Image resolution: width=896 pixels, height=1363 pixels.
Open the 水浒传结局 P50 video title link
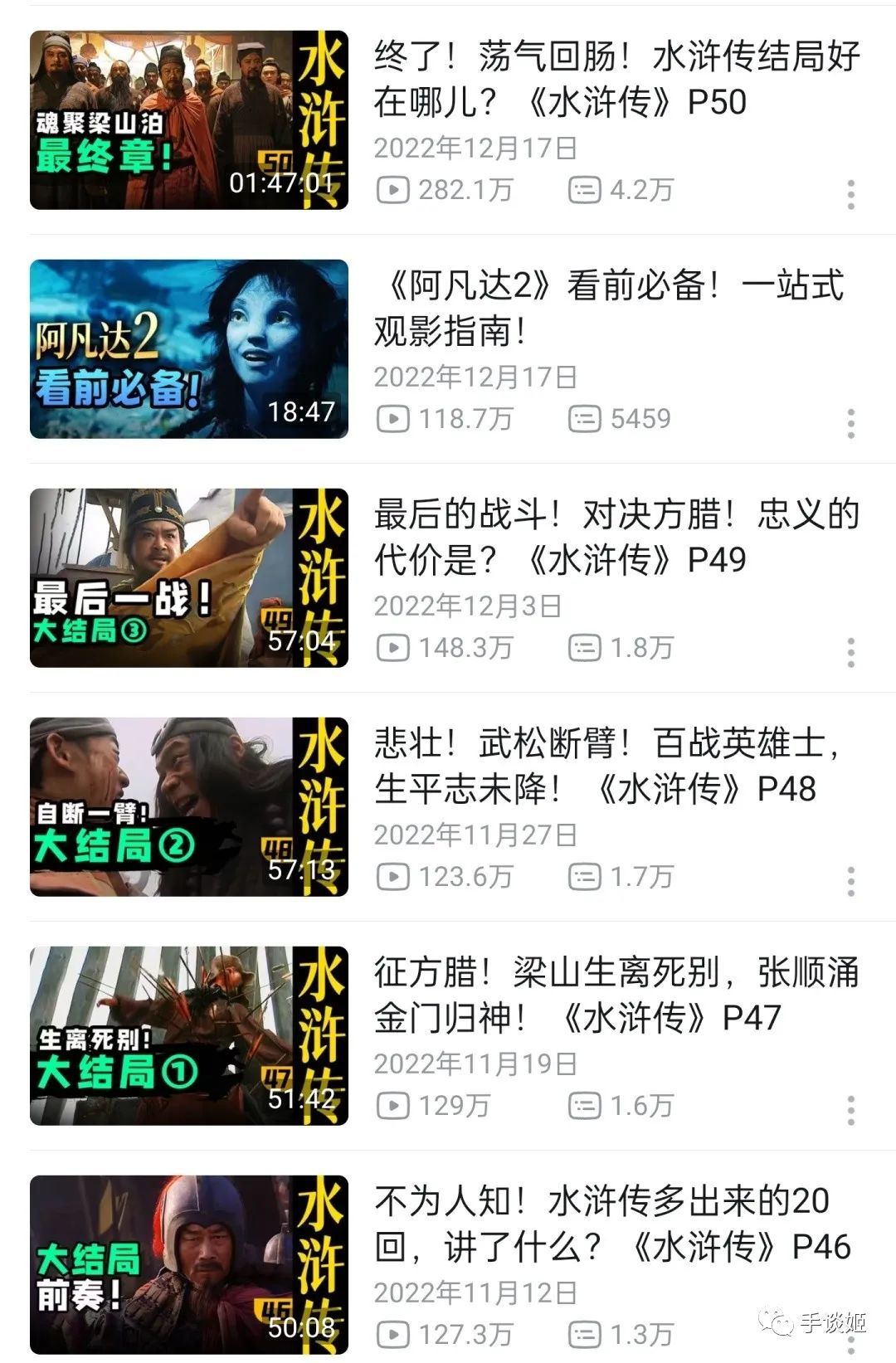click(x=614, y=75)
